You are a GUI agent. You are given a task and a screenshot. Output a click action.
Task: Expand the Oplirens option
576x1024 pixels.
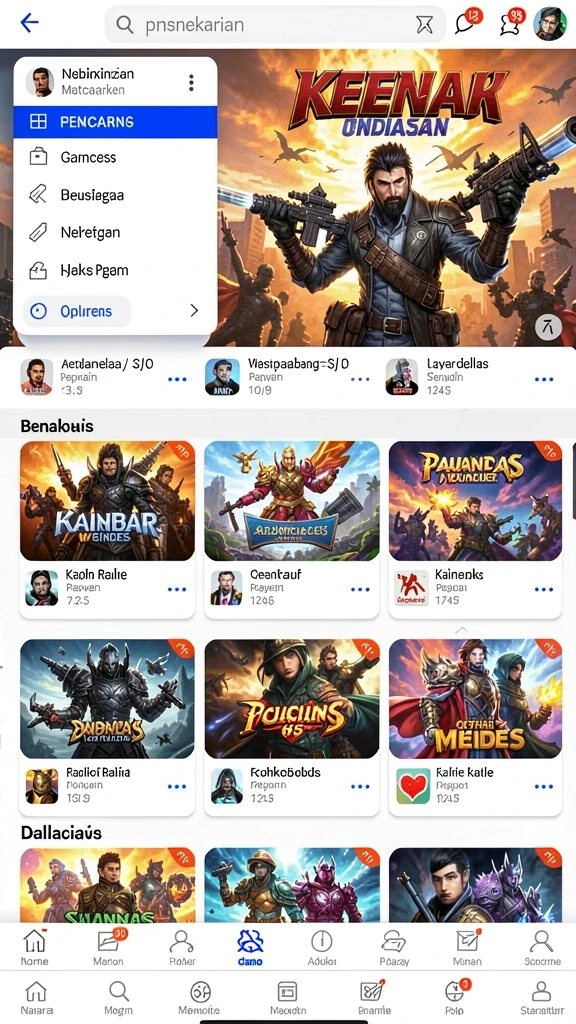pos(116,311)
